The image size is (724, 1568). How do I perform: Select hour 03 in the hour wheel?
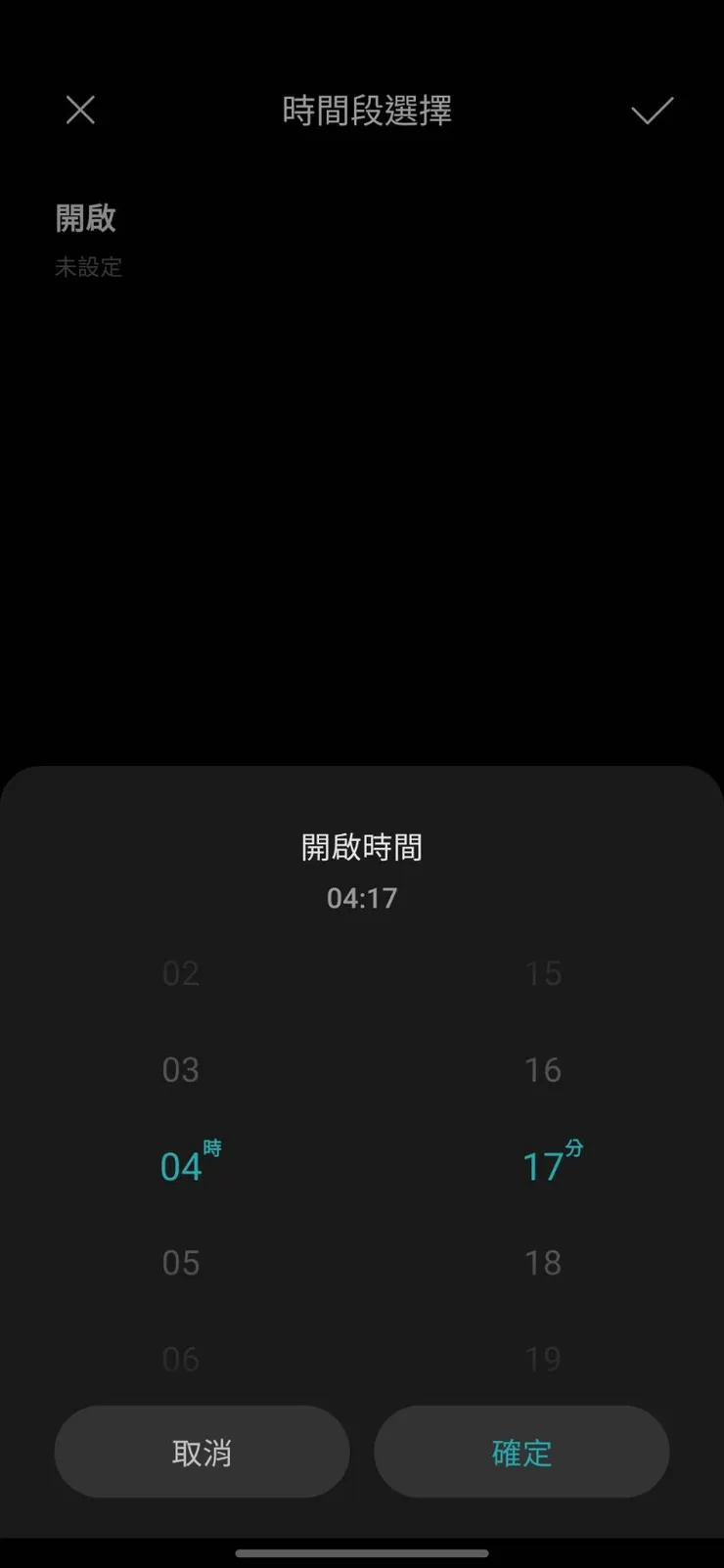180,1069
